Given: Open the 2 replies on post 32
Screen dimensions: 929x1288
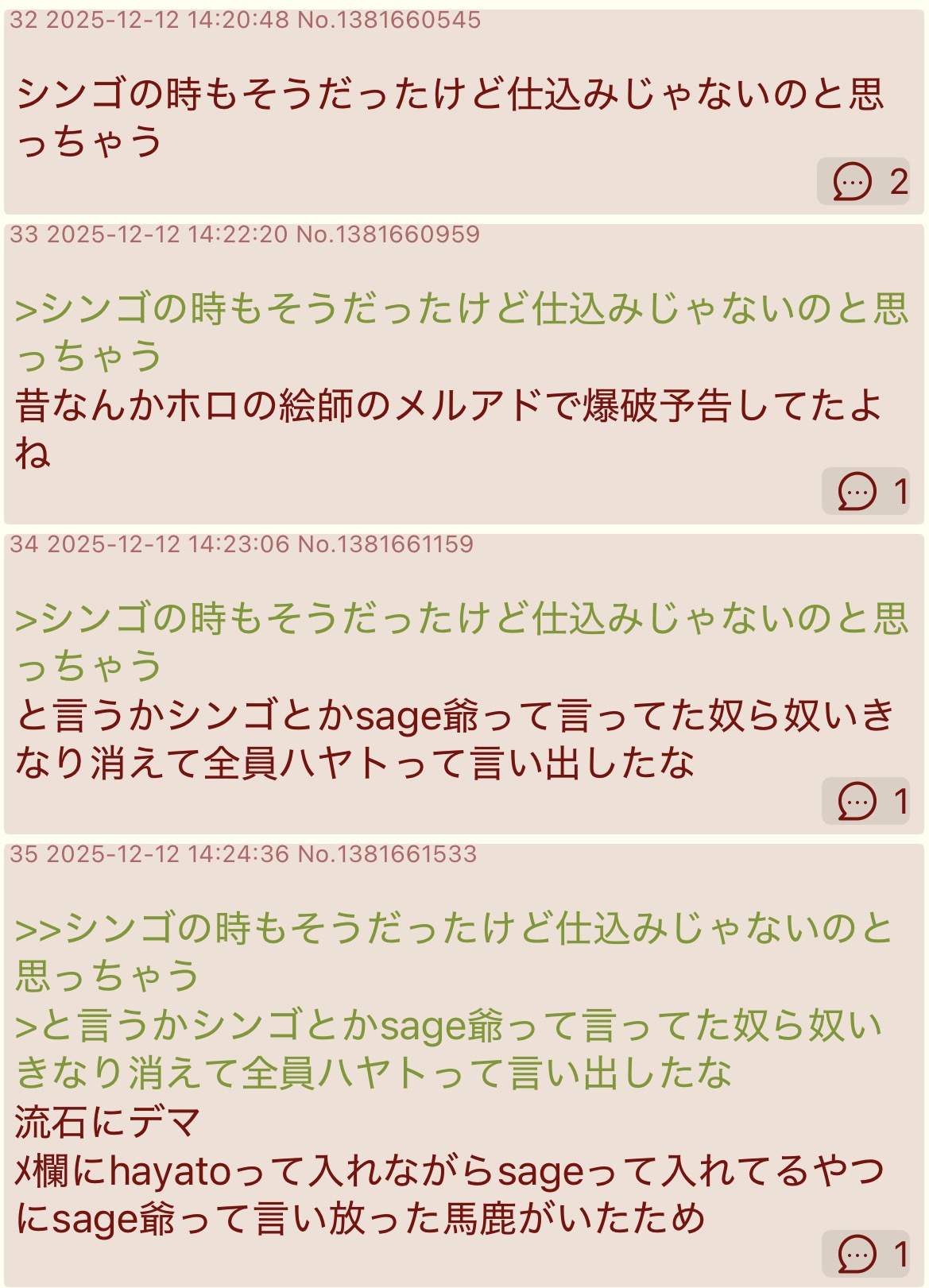Looking at the screenshot, I should (864, 182).
